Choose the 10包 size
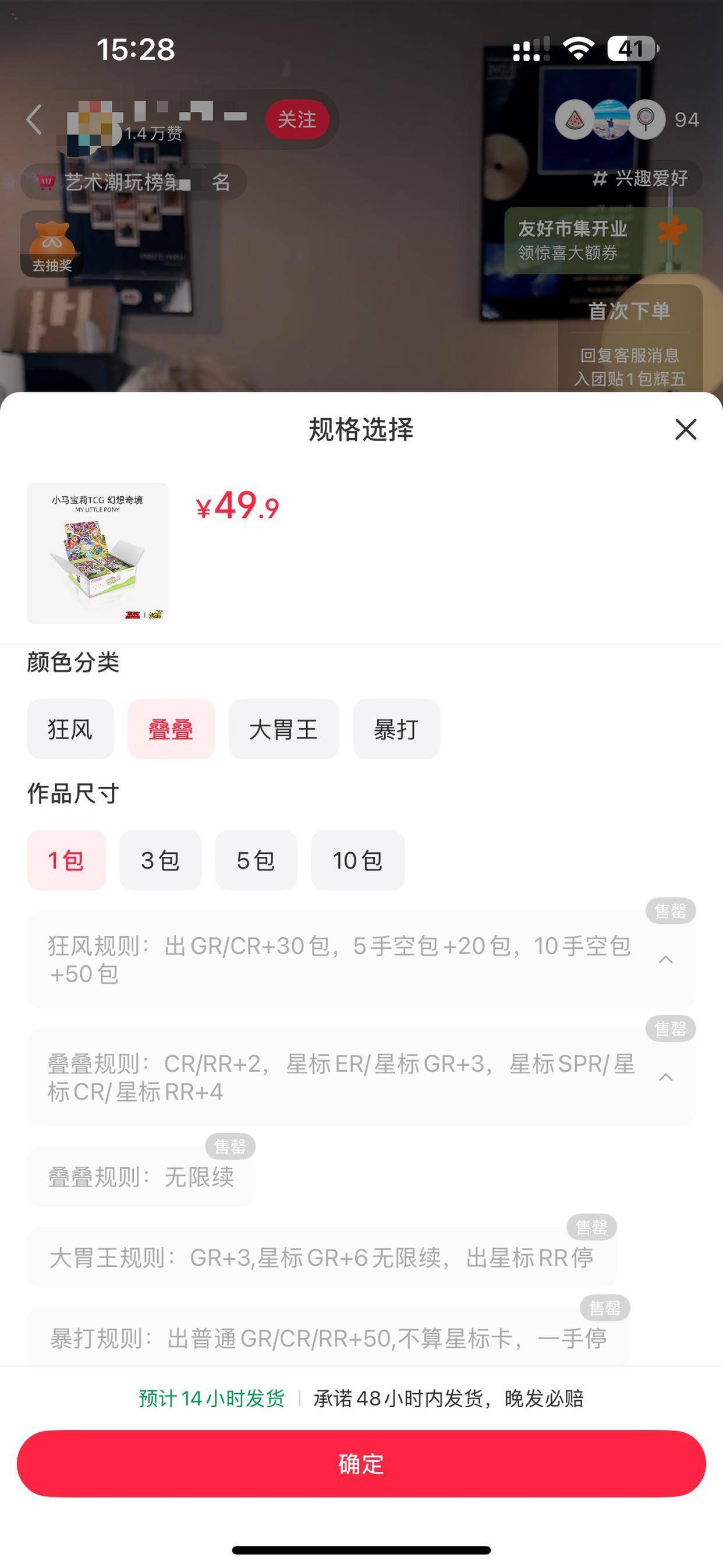The width and height of the screenshot is (723, 1568). pyautogui.click(x=357, y=860)
